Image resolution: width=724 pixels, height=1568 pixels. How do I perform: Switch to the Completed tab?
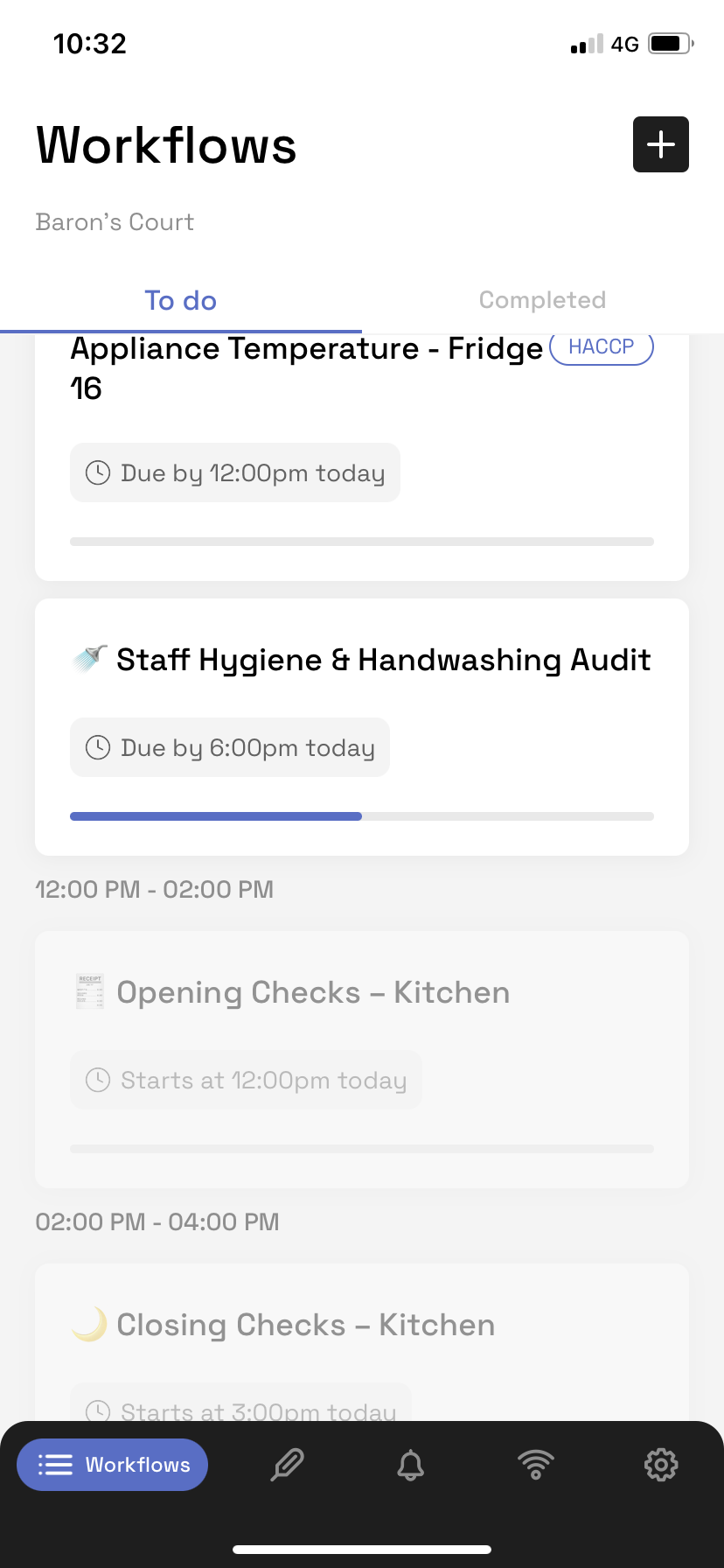(542, 300)
